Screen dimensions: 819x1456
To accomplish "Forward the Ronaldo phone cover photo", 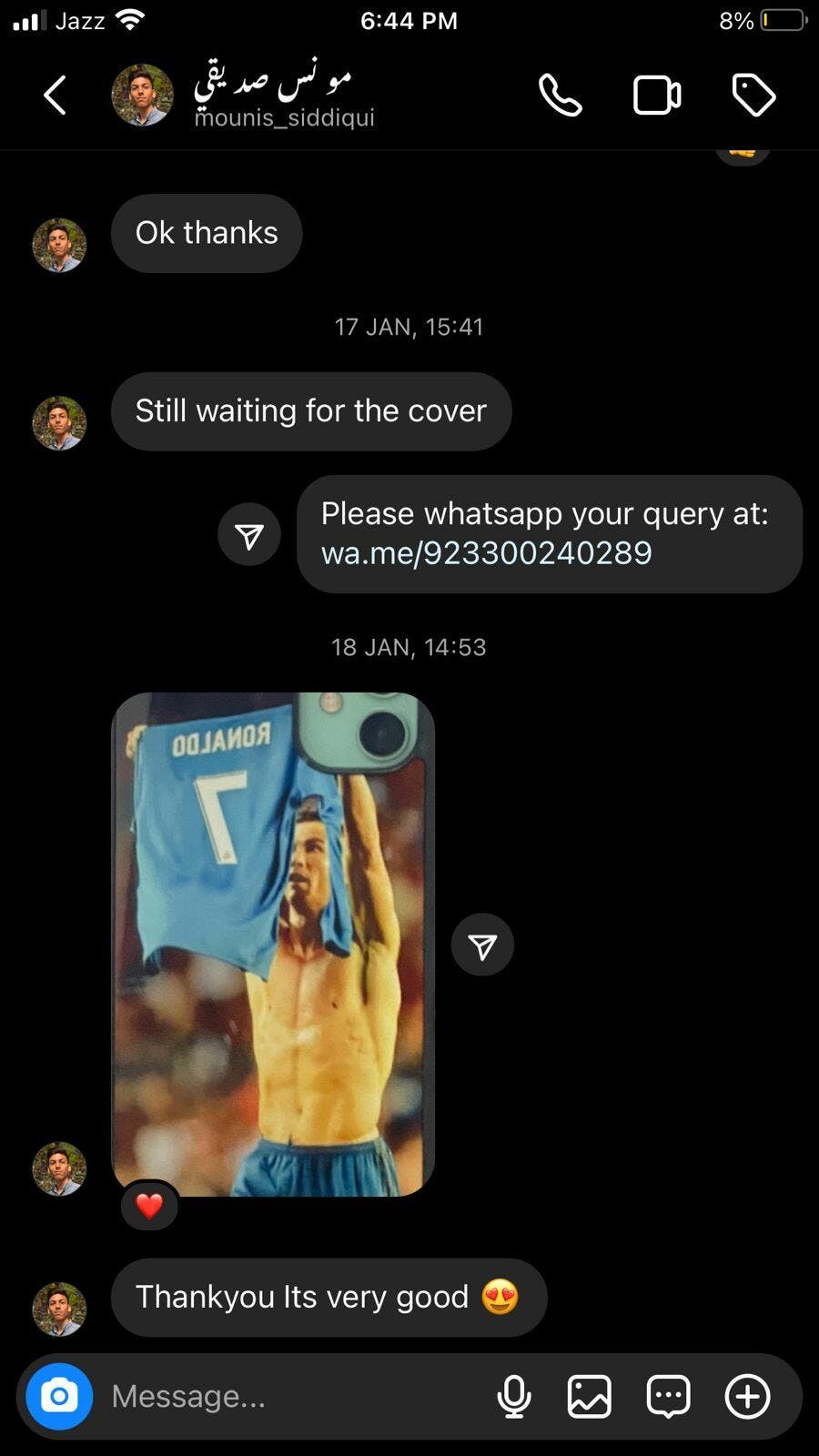I will pyautogui.click(x=482, y=945).
